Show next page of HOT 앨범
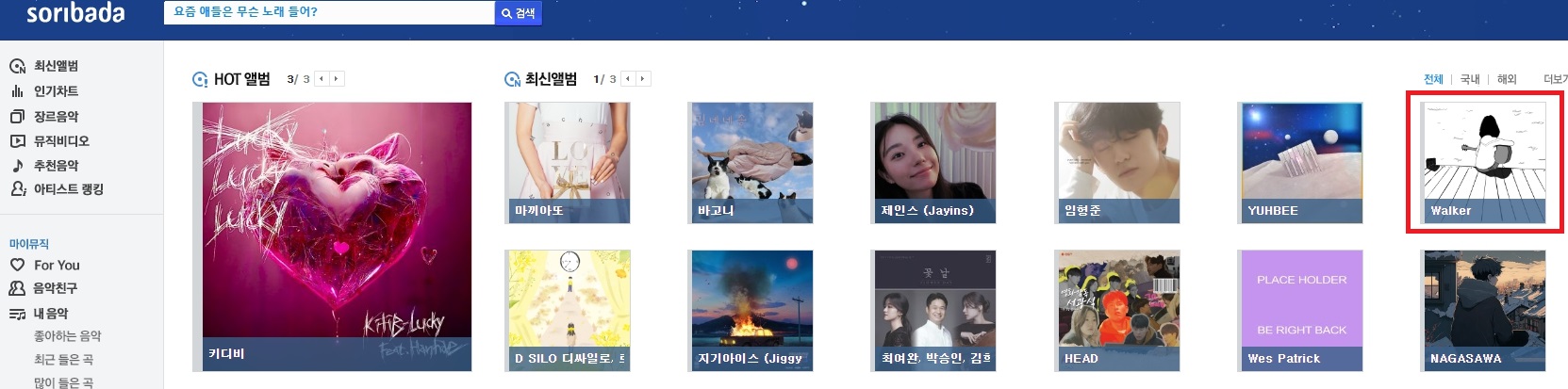This screenshot has height=389, width=1568. [x=337, y=79]
